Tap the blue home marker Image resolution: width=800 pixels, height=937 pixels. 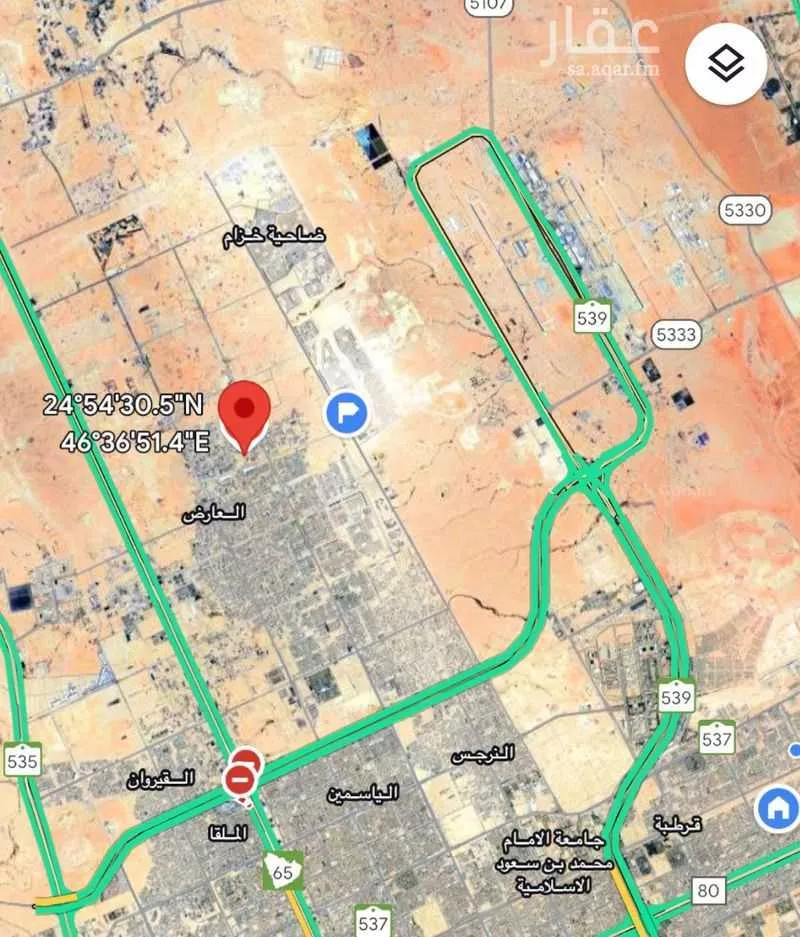click(x=778, y=807)
